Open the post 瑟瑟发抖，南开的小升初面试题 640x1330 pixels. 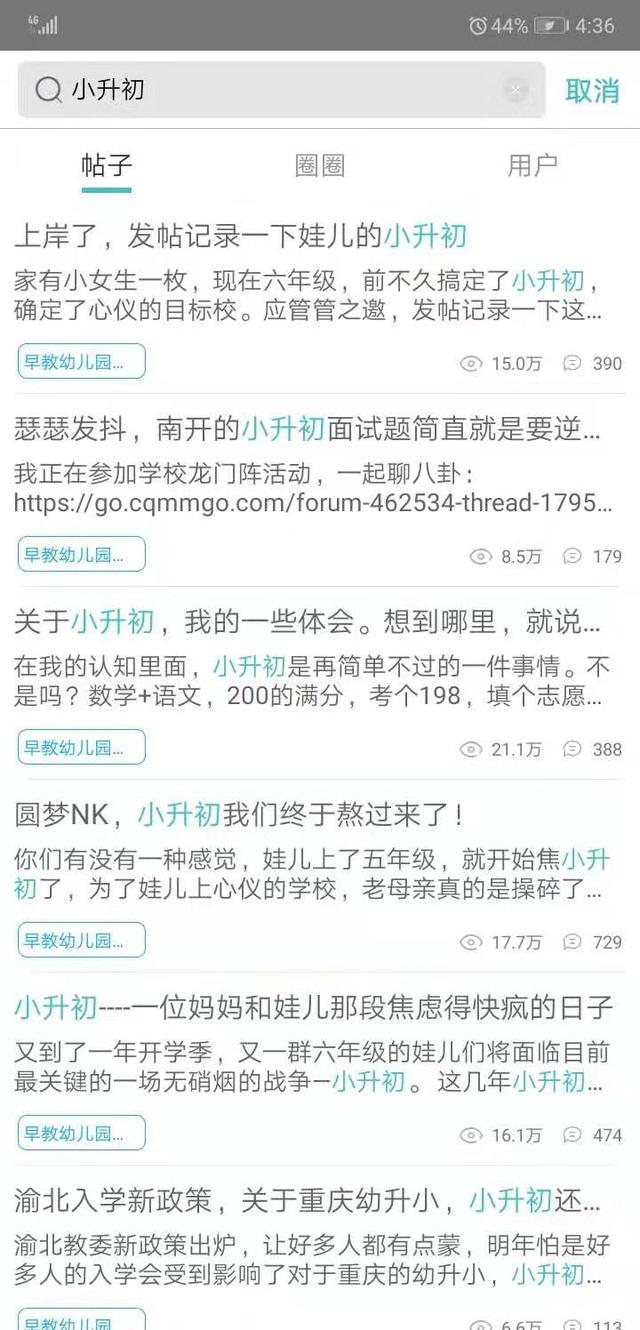point(308,429)
